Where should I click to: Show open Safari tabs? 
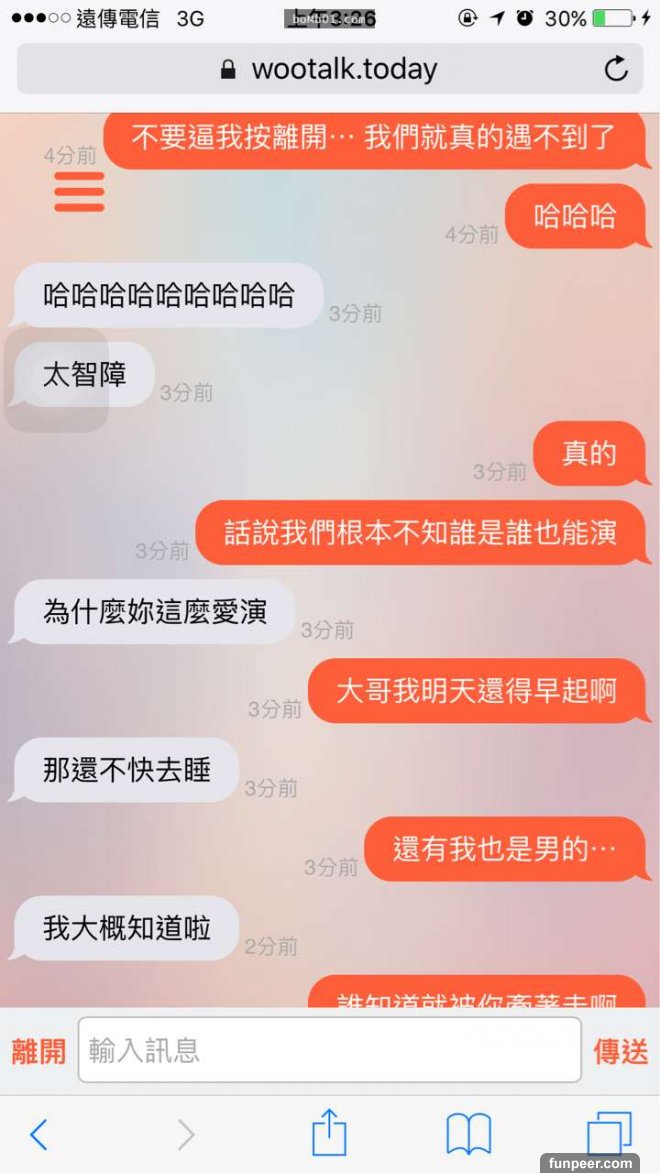tap(608, 1134)
